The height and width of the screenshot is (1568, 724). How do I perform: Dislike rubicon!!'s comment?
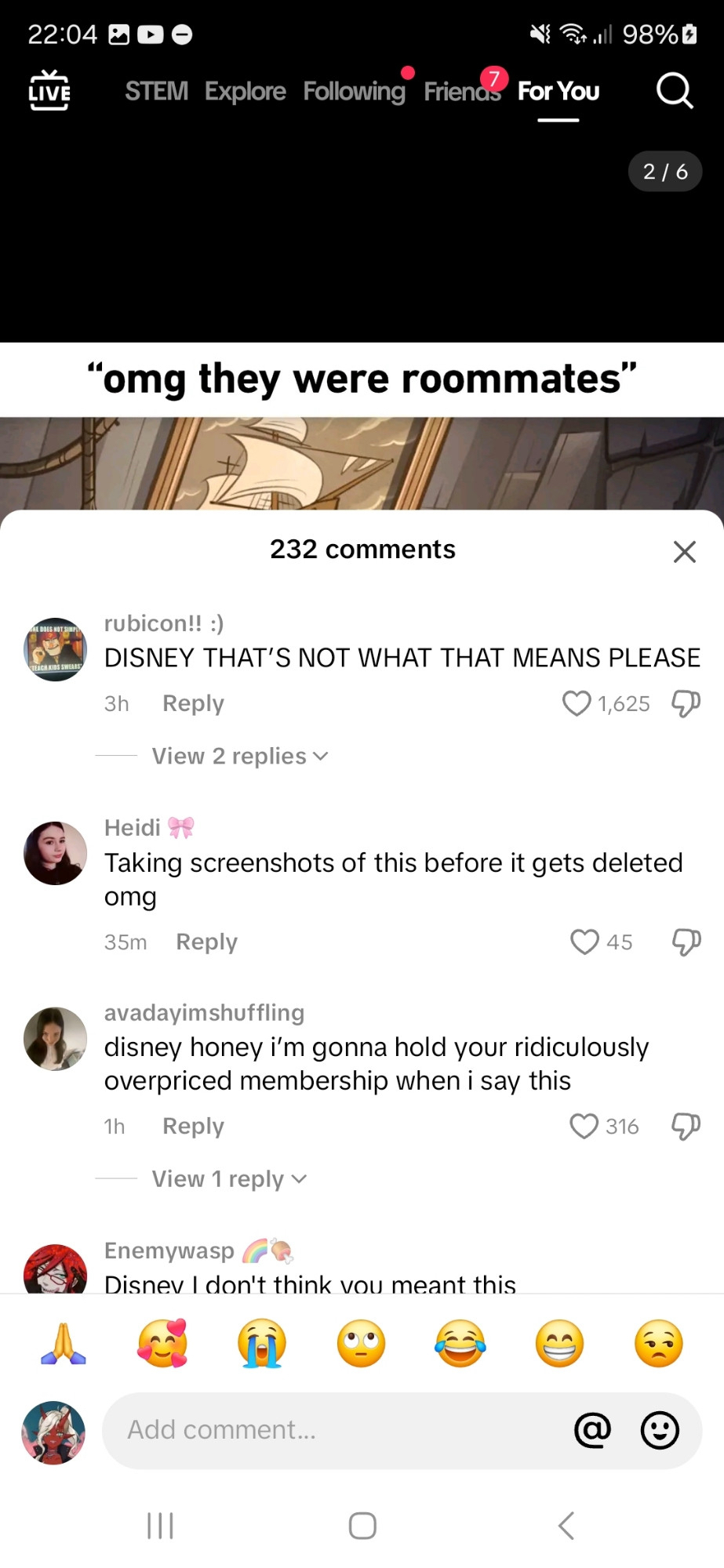685,703
